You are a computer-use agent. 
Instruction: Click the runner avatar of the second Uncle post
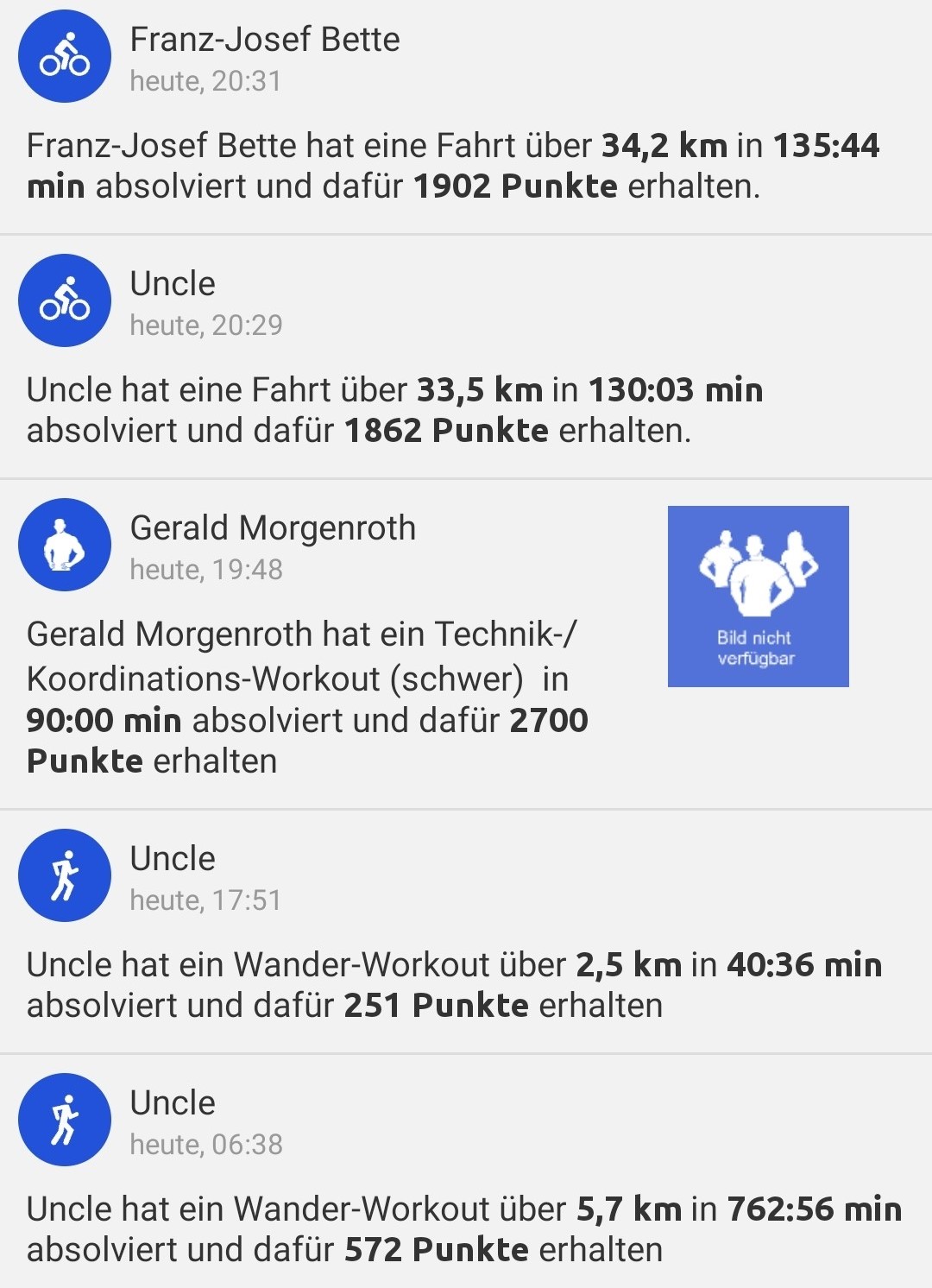[x=64, y=1119]
